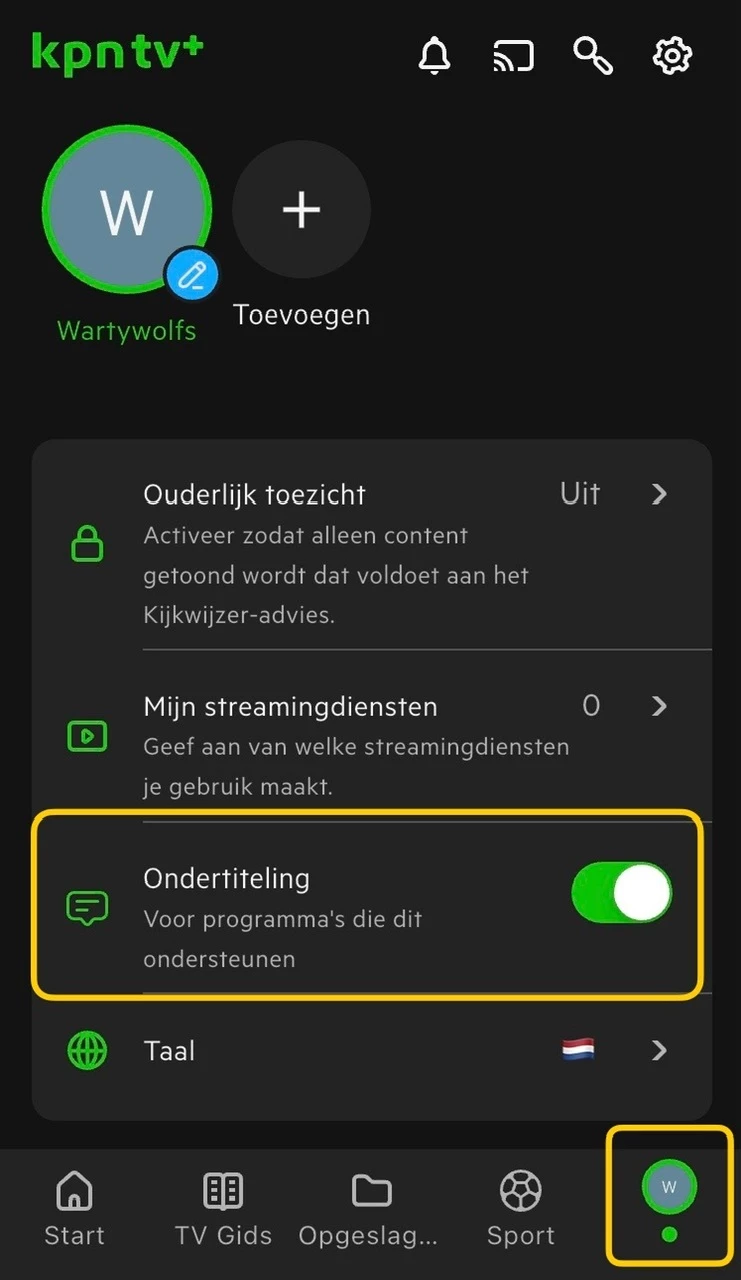Screen dimensions: 741x1280
Task: Edit the Wartywolfs profile
Action: [x=191, y=275]
